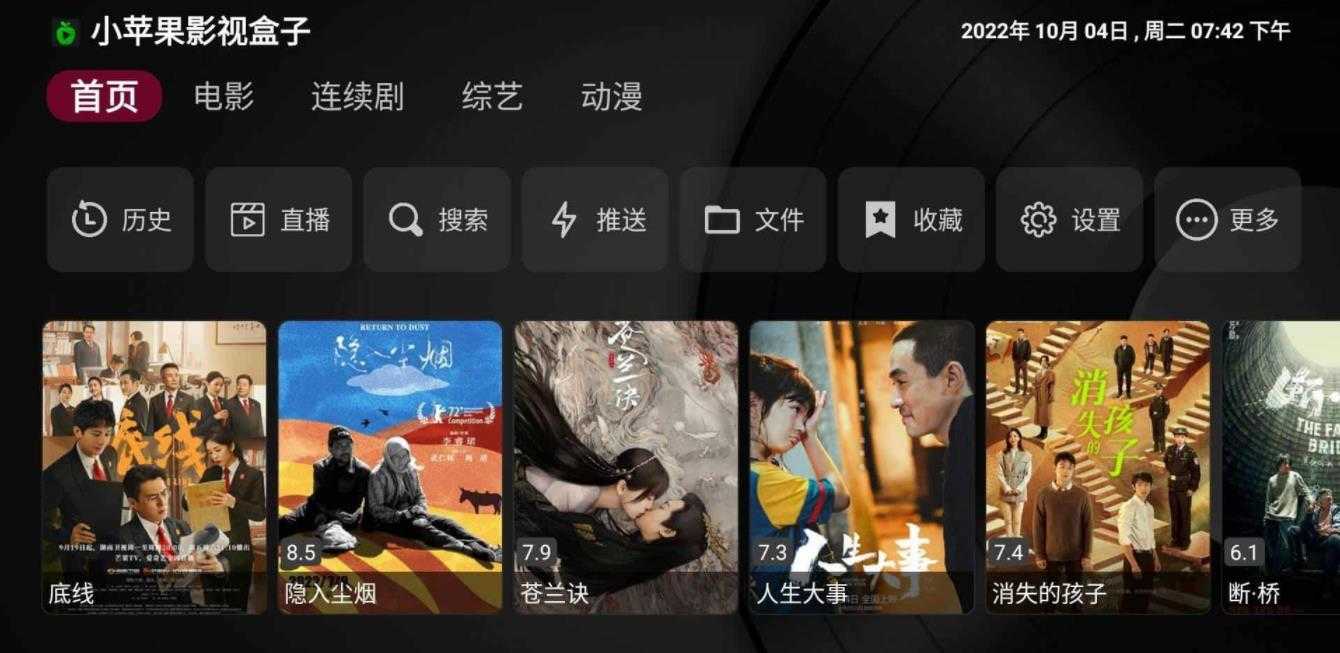The width and height of the screenshot is (1340, 653).
Task: Open the 推送 push feature
Action: tap(595, 220)
